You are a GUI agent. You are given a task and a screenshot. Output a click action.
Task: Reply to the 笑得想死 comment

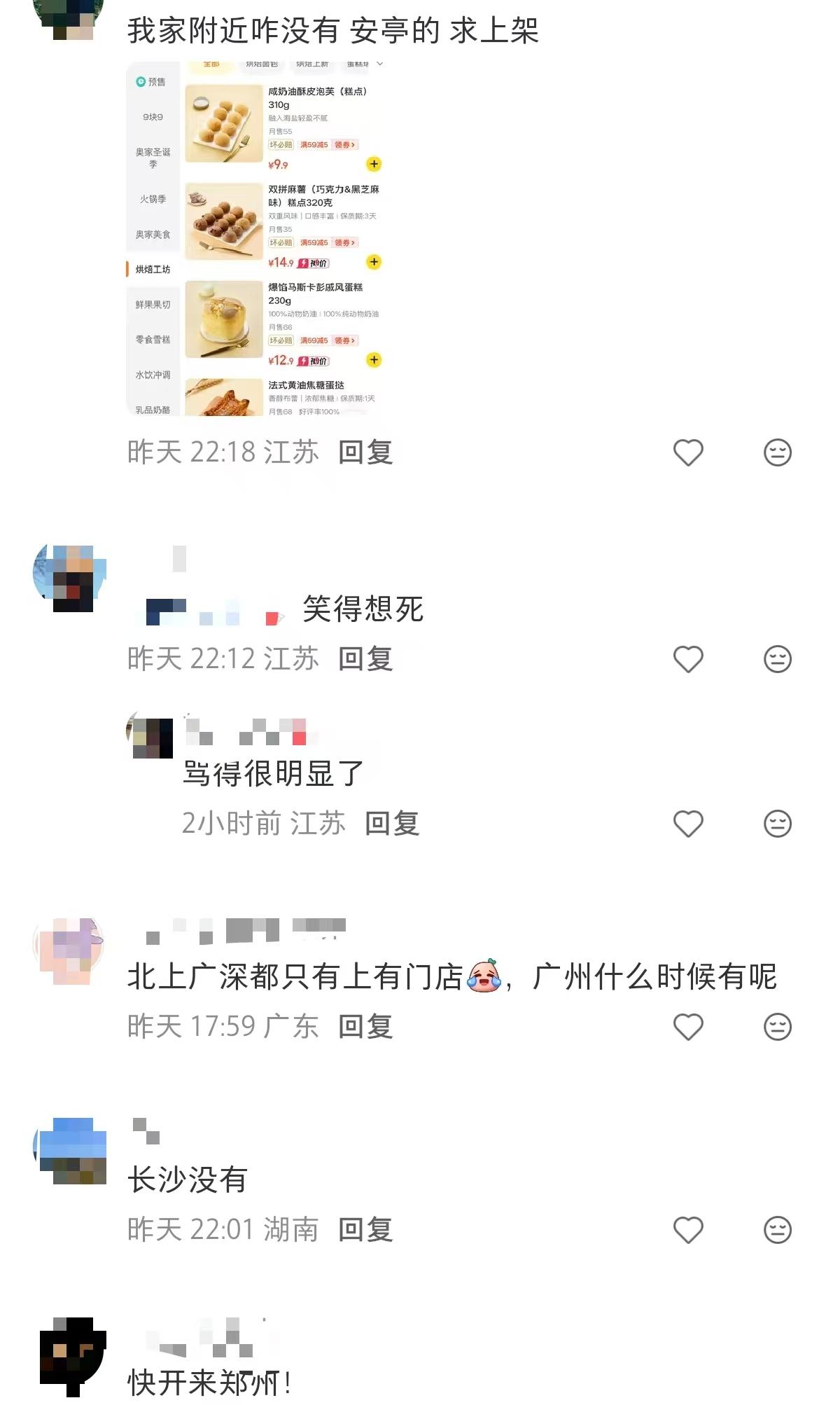[365, 659]
